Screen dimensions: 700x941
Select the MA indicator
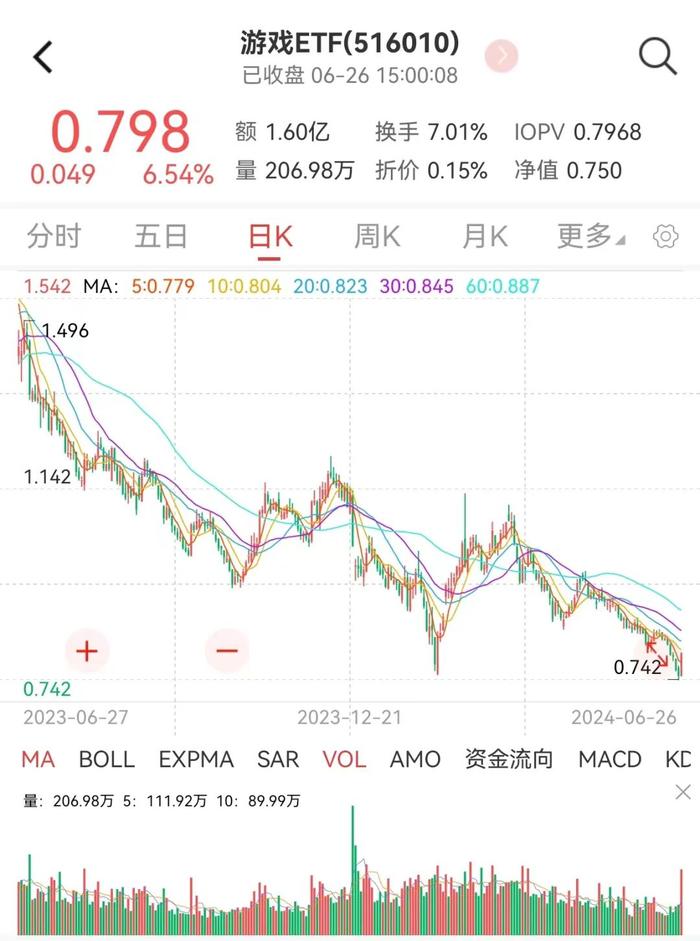tap(38, 759)
